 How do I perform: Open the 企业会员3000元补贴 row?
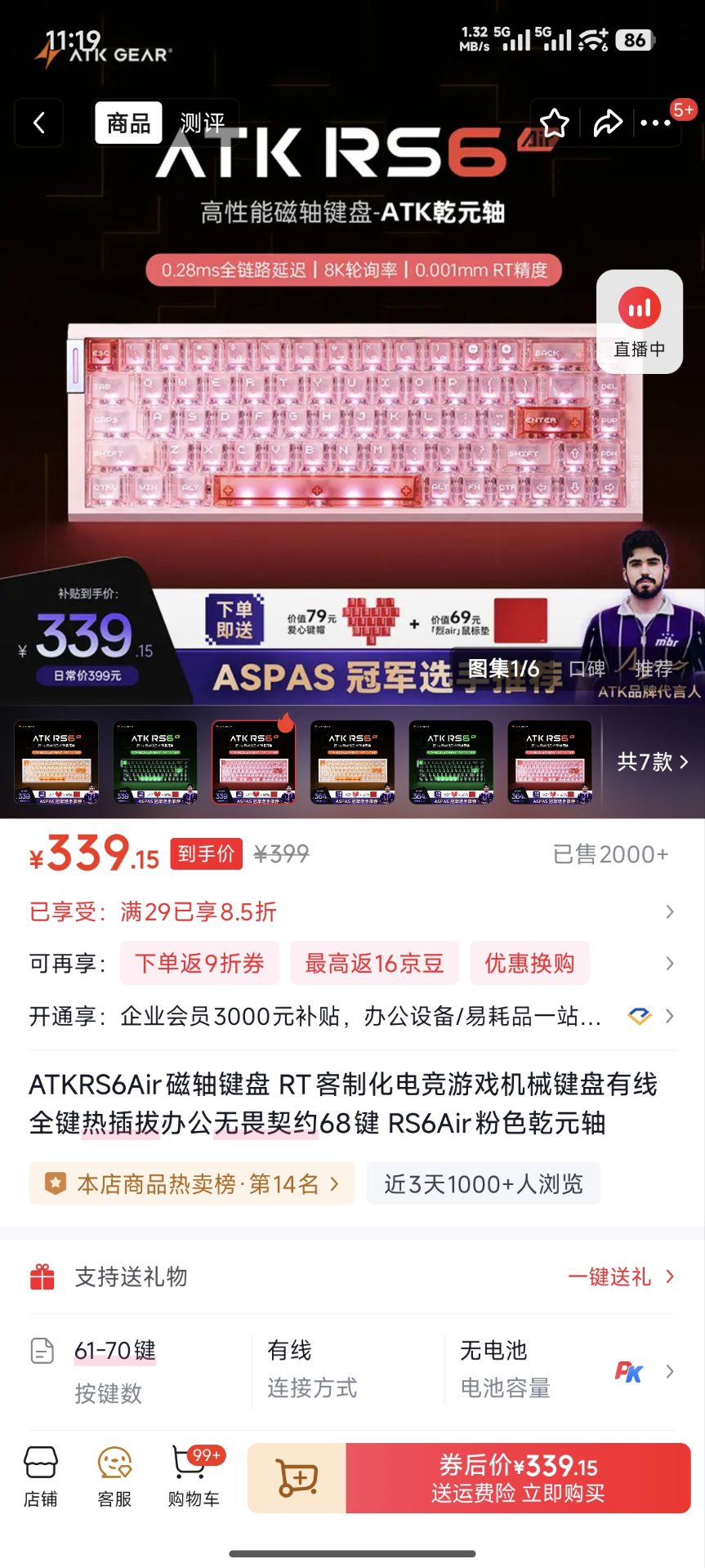tap(359, 1016)
